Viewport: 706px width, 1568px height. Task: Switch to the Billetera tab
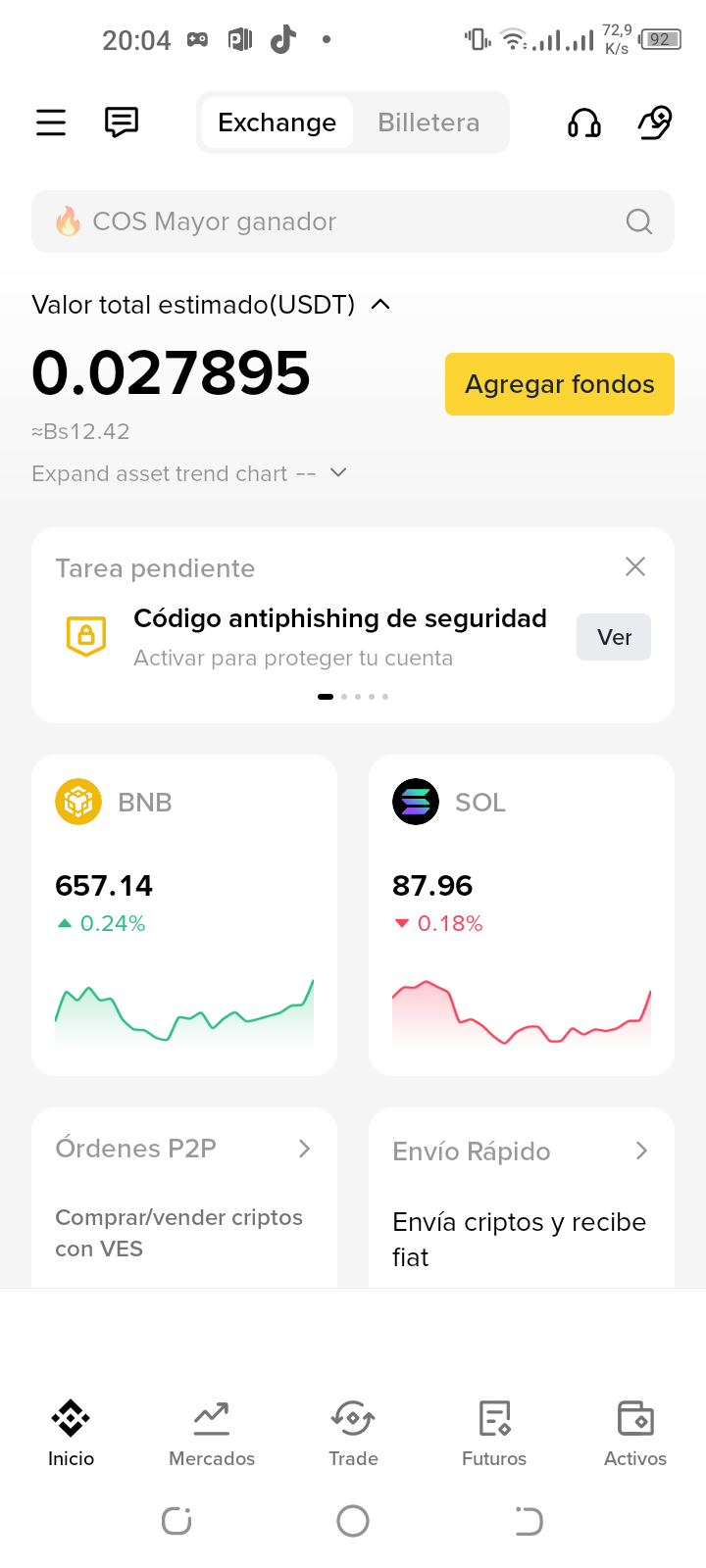[429, 122]
